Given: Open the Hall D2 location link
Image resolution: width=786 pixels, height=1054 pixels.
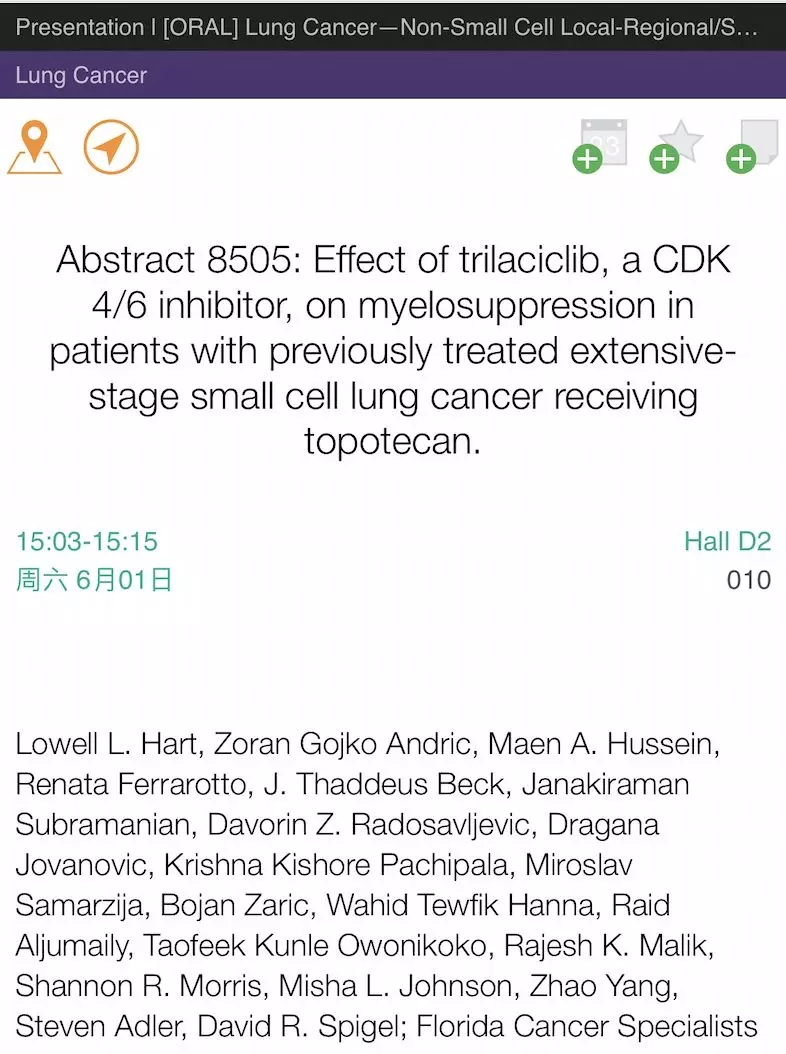Looking at the screenshot, I should coord(727,541).
